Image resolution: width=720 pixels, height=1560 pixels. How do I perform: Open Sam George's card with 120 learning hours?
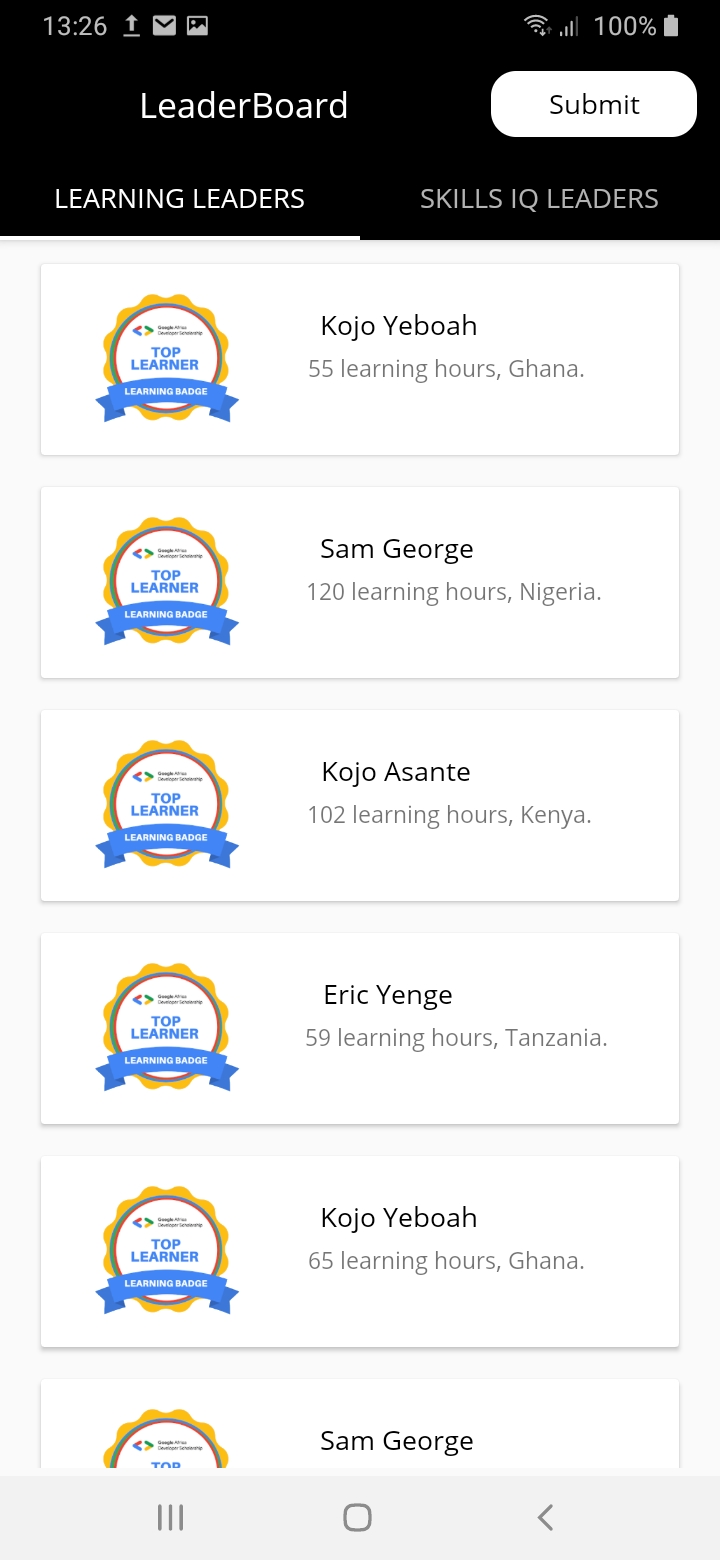(x=360, y=582)
